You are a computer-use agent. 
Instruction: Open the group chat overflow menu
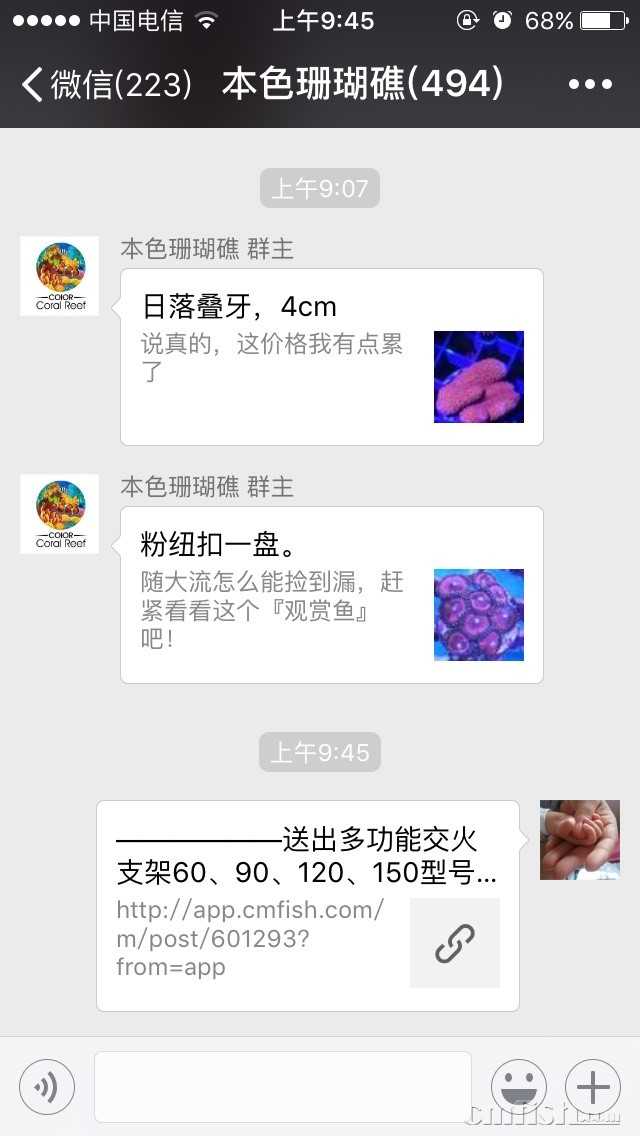pyautogui.click(x=589, y=84)
